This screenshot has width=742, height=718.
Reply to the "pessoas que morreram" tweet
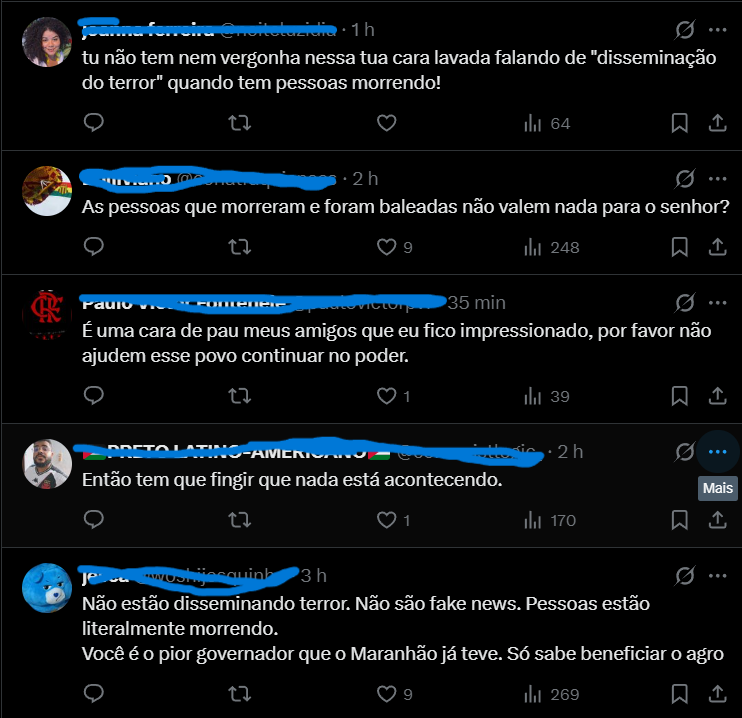93,246
